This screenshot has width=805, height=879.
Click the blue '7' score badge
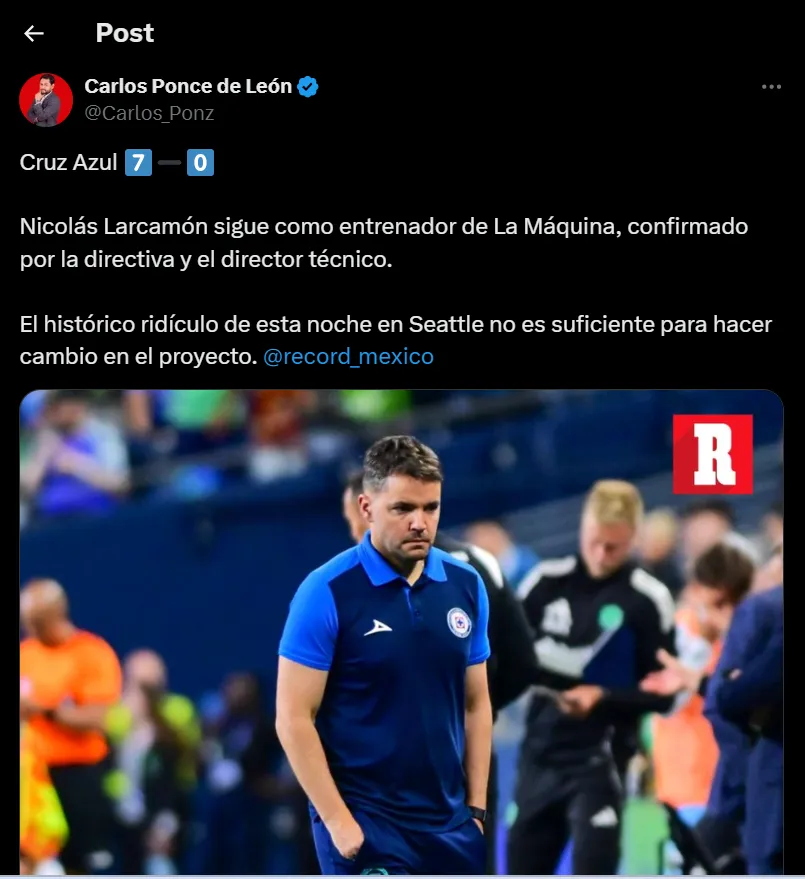(x=138, y=161)
